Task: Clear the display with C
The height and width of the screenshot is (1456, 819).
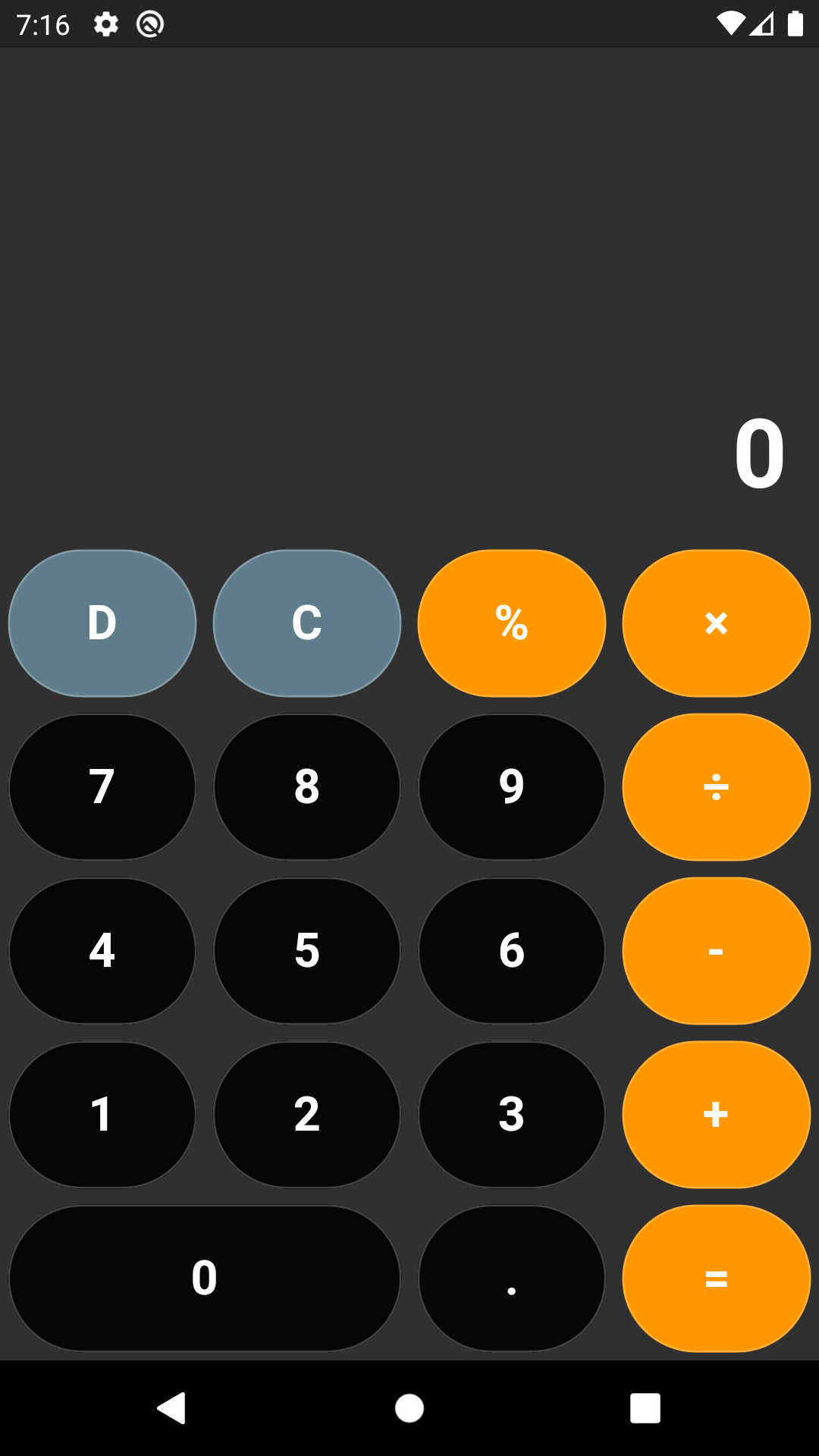Action: pyautogui.click(x=307, y=623)
